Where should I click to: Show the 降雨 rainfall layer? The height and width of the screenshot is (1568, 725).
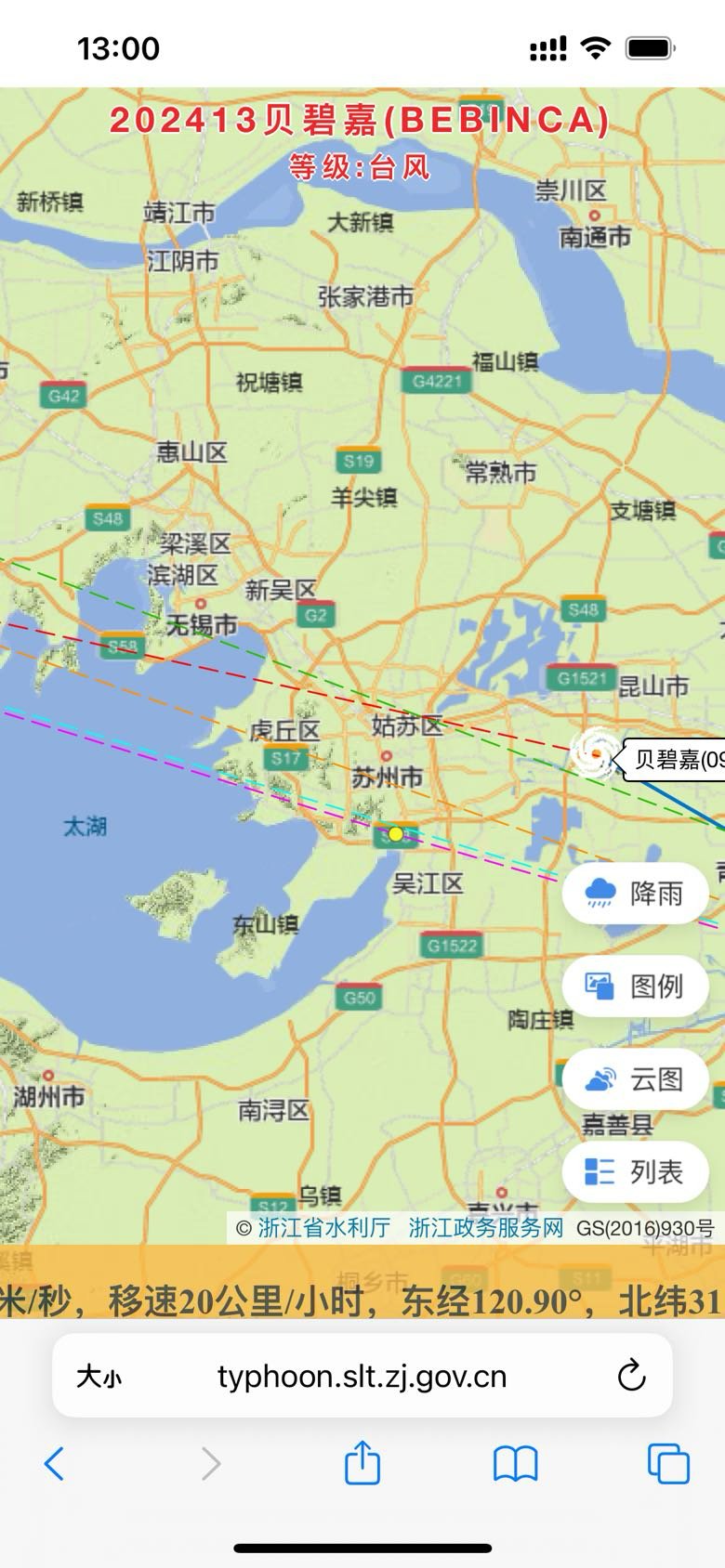pos(636,894)
